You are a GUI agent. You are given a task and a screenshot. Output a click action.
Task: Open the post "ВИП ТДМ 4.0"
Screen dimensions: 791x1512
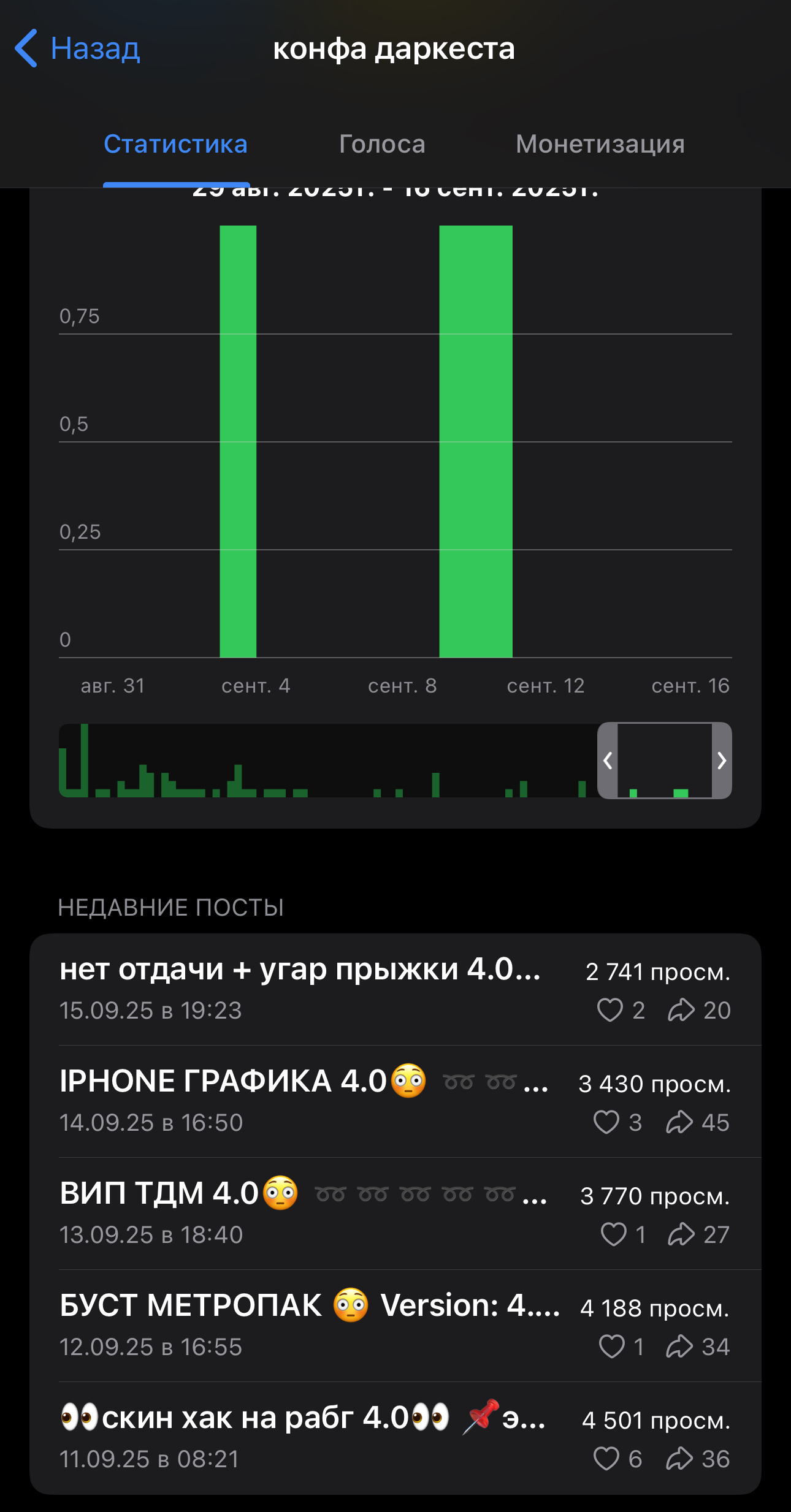click(x=395, y=1214)
